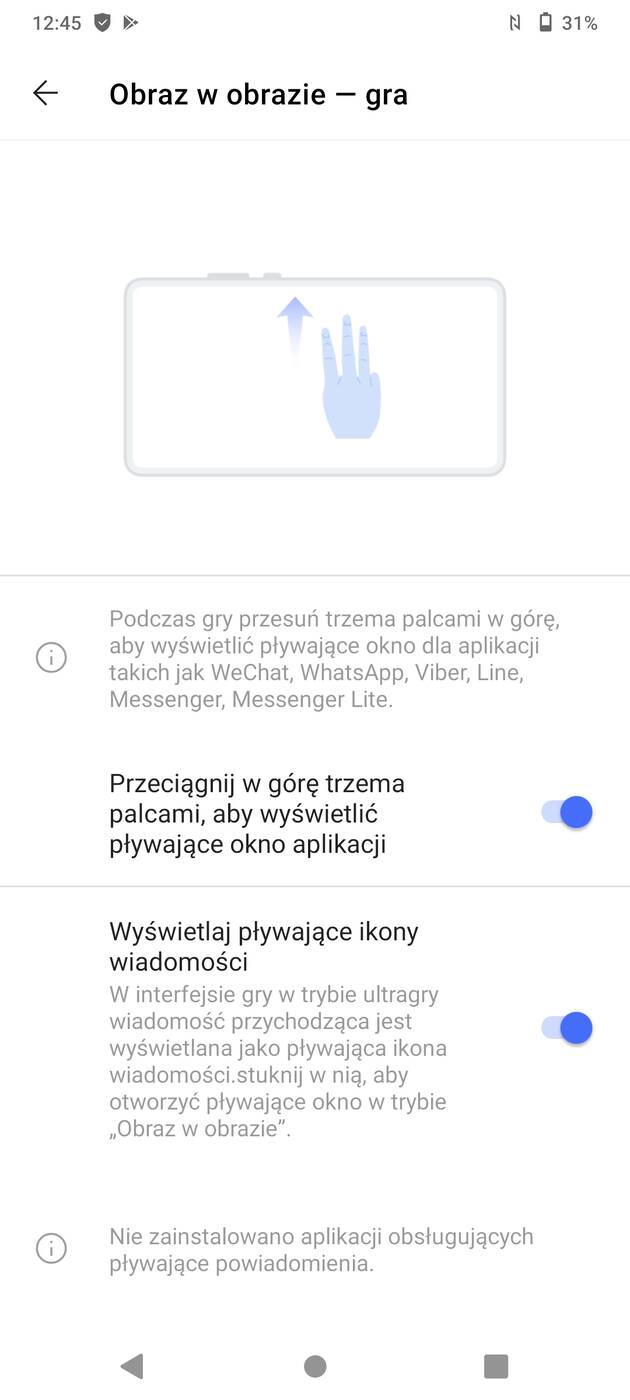Tap the system home button
The height and width of the screenshot is (1400, 630).
click(315, 1366)
